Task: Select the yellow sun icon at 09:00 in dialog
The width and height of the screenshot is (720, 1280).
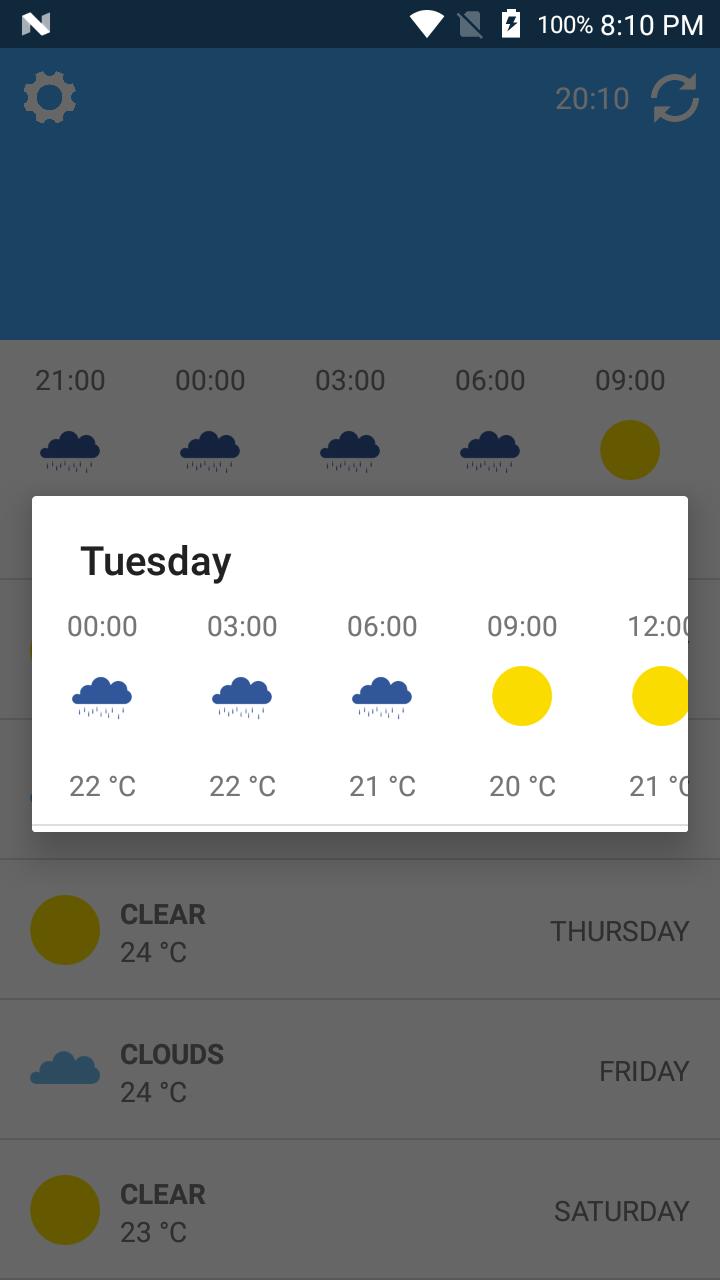Action: pos(522,695)
